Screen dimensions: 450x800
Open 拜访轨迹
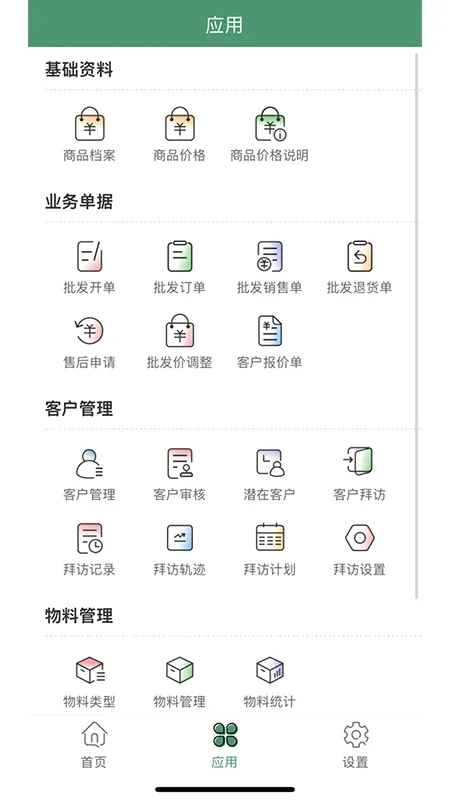180,549
